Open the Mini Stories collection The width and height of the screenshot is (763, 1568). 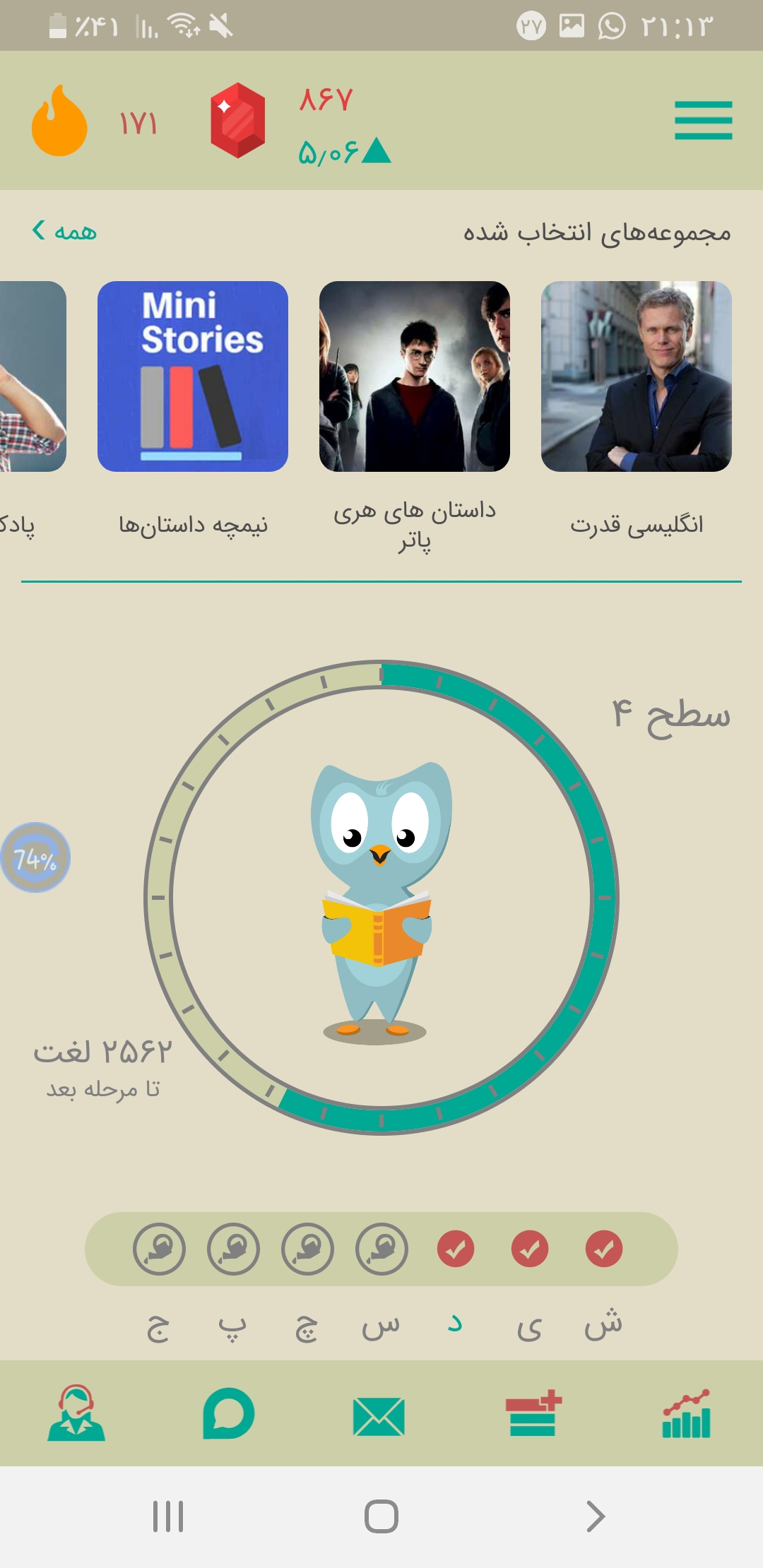point(193,376)
